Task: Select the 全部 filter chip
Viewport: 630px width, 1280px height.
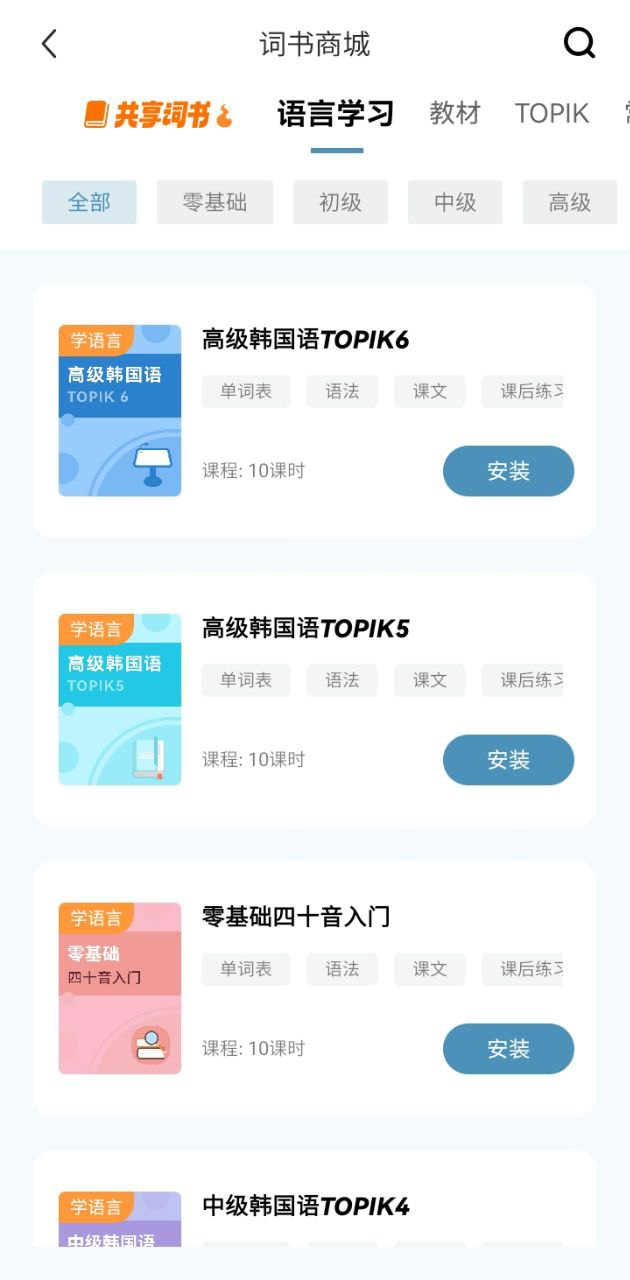Action: pyautogui.click(x=89, y=202)
